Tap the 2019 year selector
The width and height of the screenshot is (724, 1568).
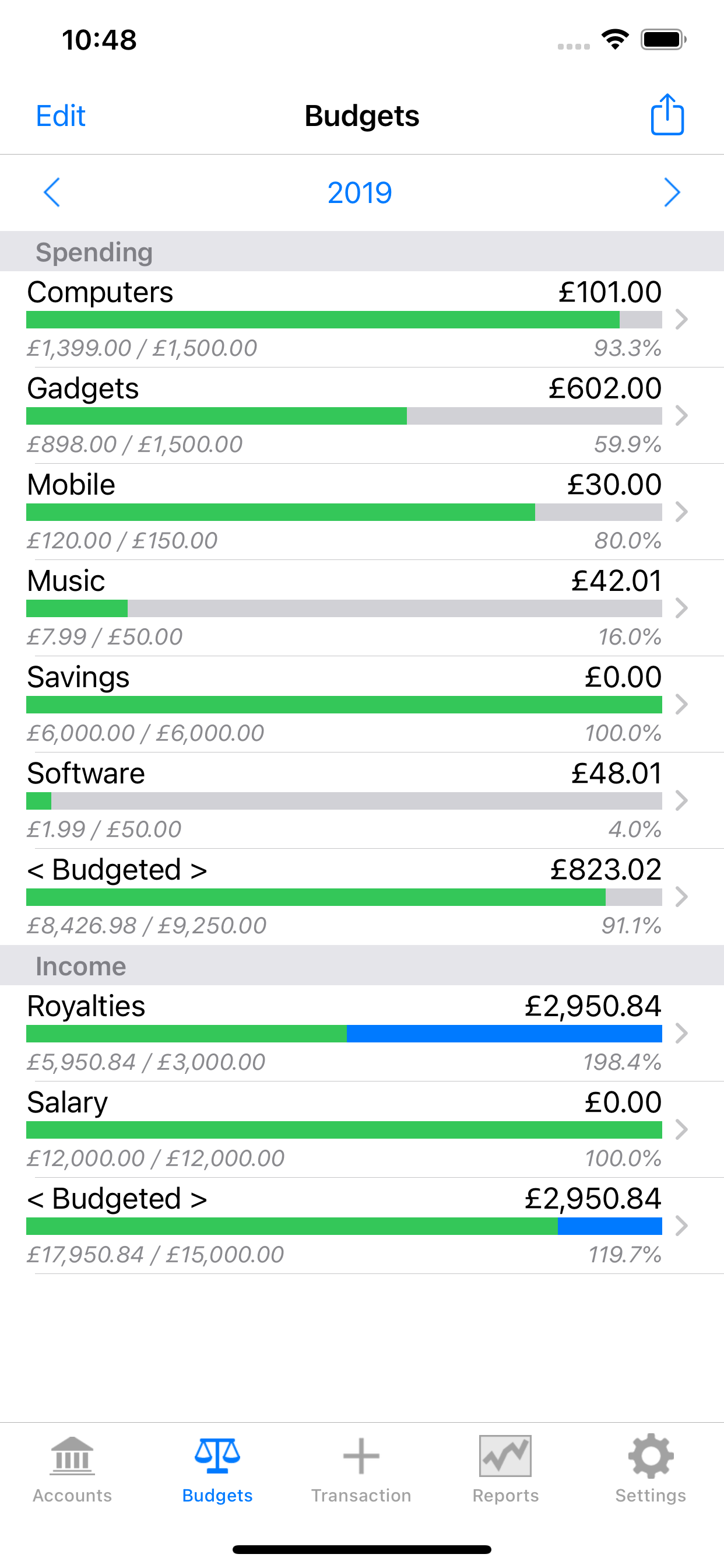tap(360, 192)
